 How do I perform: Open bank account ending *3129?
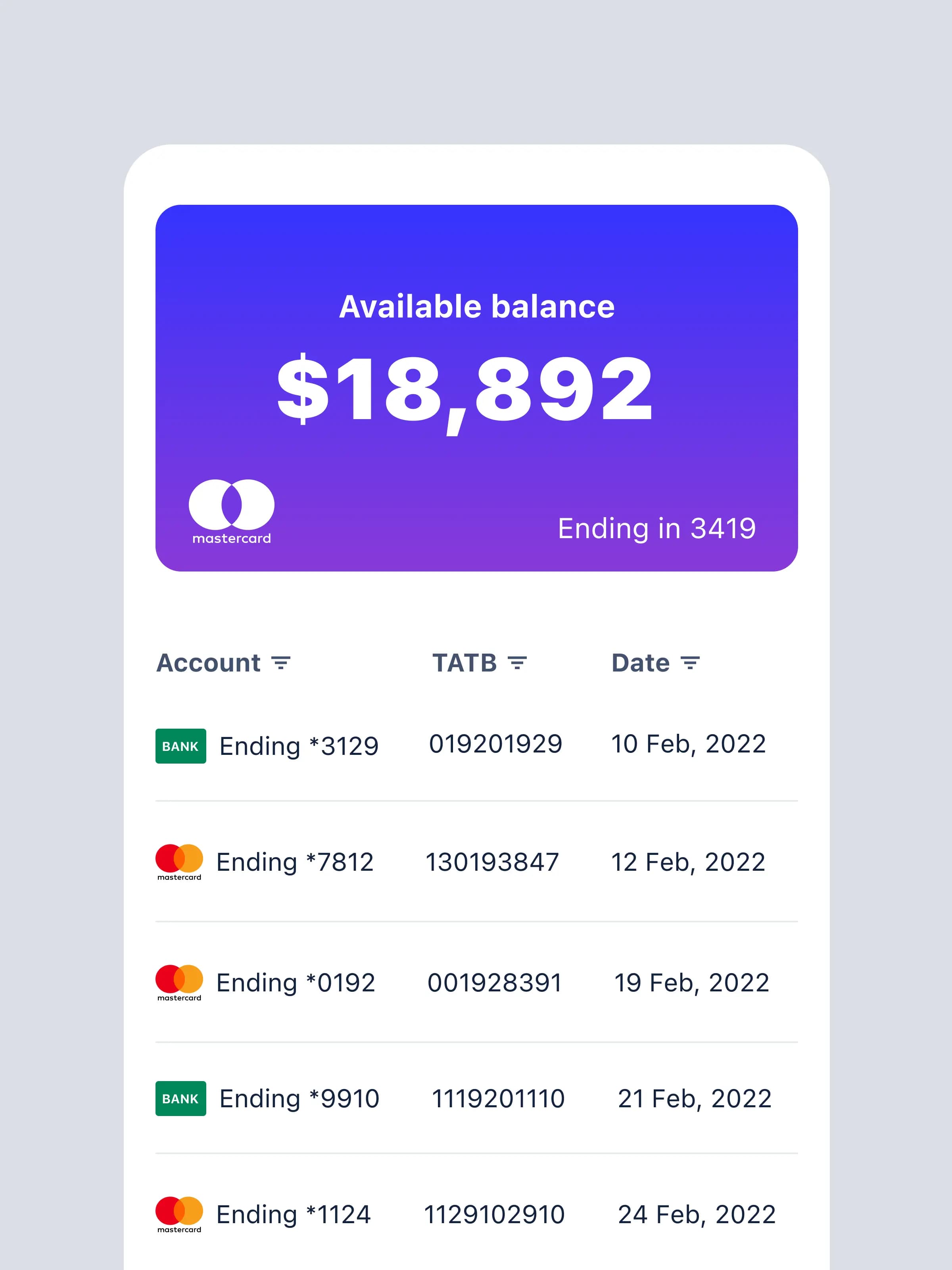tap(298, 746)
